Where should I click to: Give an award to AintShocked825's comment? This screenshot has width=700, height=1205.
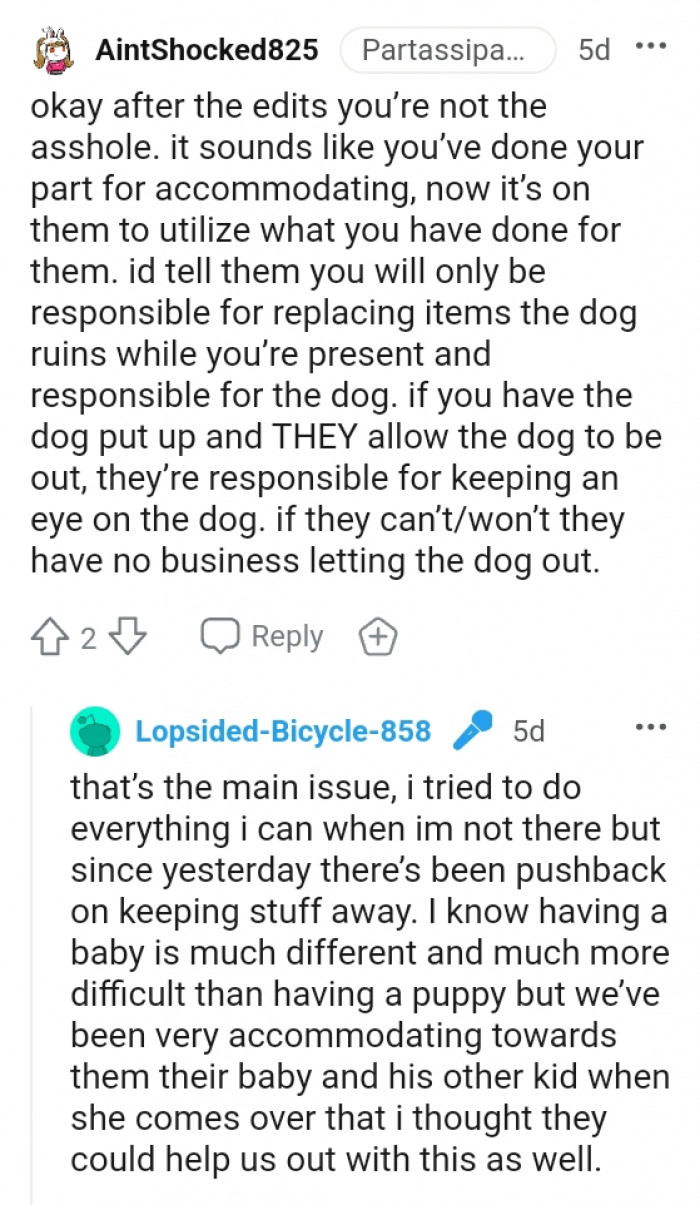(379, 637)
